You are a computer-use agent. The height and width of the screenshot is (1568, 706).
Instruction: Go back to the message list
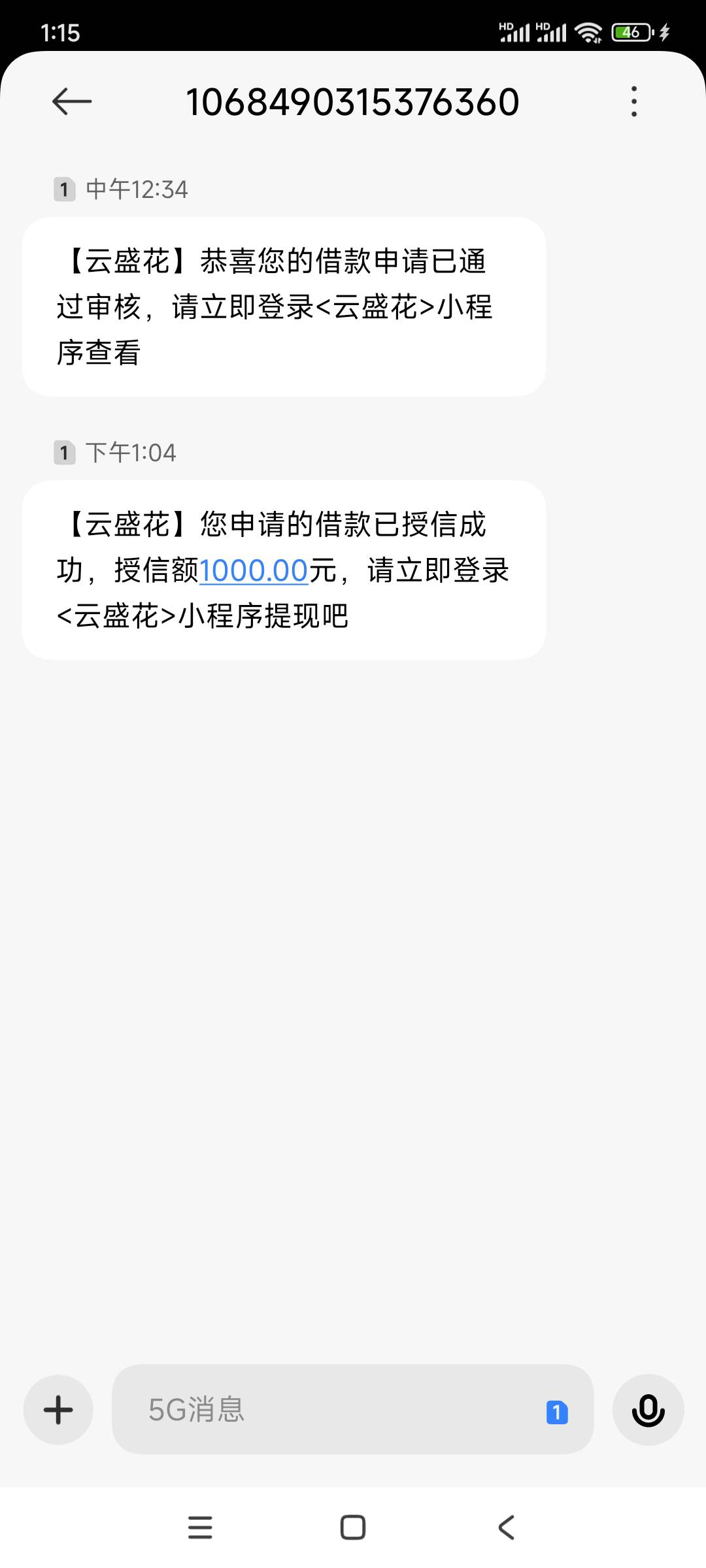coord(72,101)
